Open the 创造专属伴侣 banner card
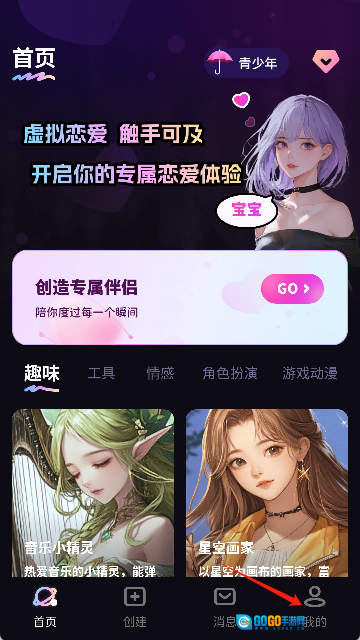 180,297
